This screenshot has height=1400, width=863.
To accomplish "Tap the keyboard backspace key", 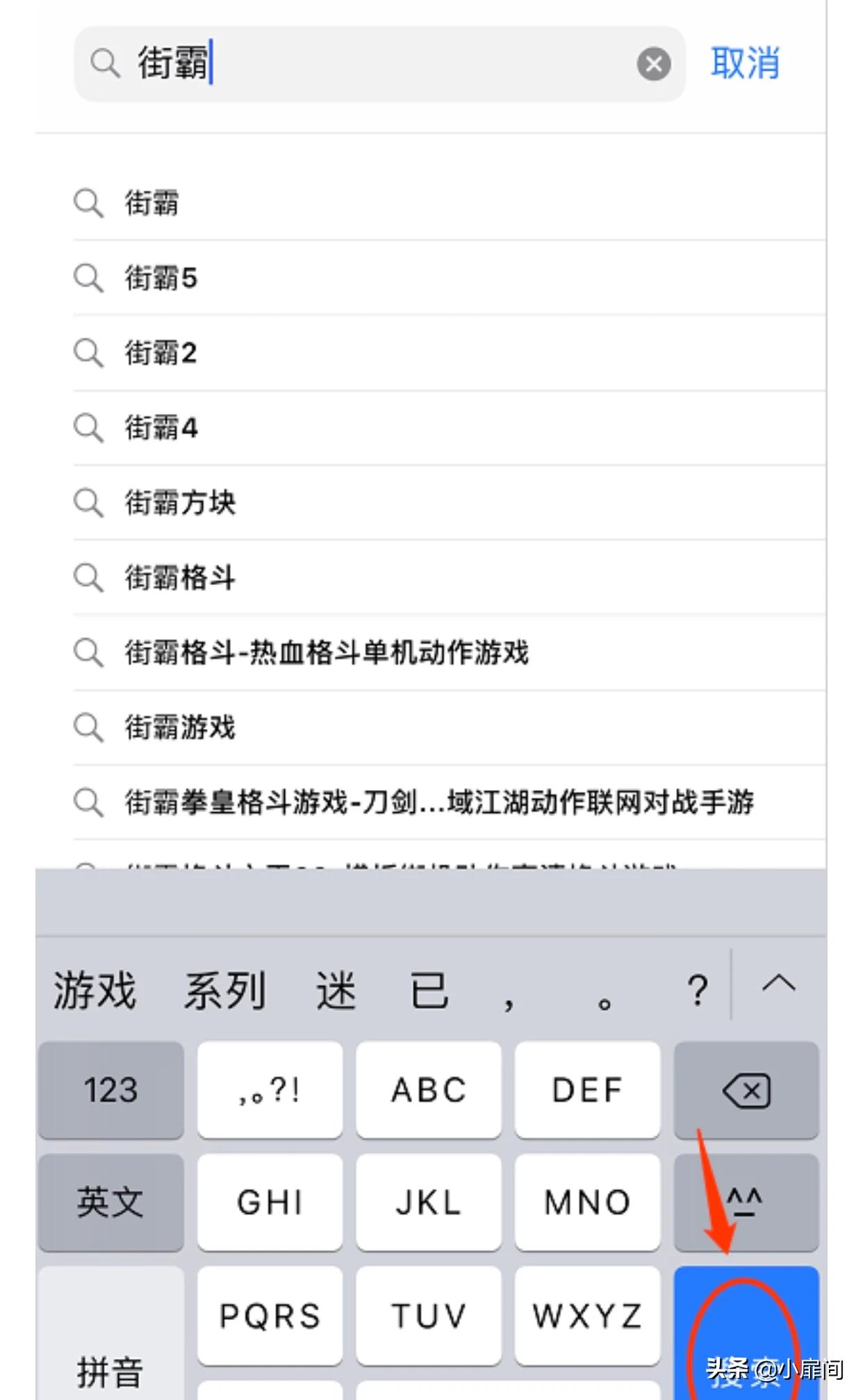I will coord(746,1090).
